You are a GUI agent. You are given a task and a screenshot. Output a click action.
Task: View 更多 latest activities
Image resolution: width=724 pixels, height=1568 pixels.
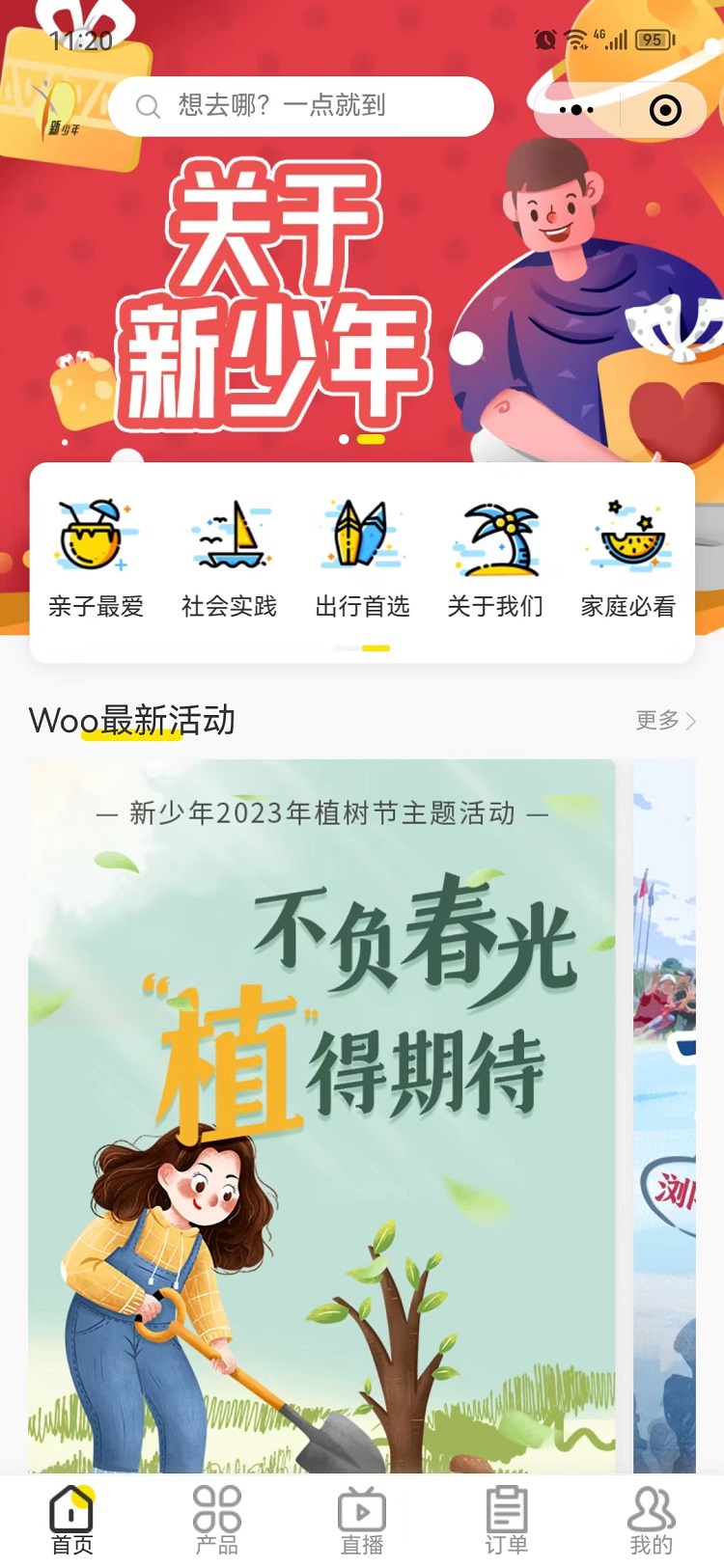665,720
